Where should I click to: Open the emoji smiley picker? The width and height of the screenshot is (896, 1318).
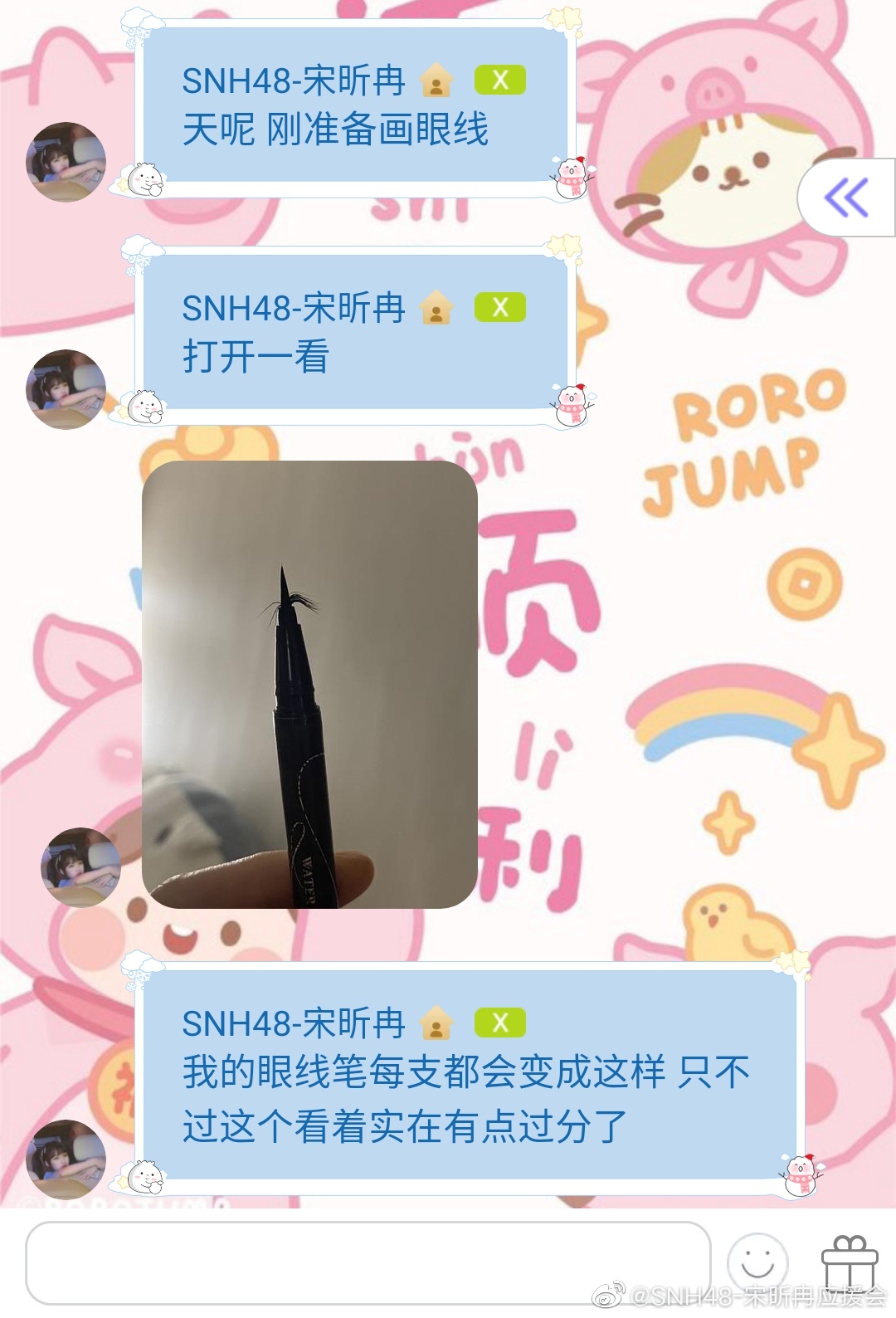tap(757, 1262)
